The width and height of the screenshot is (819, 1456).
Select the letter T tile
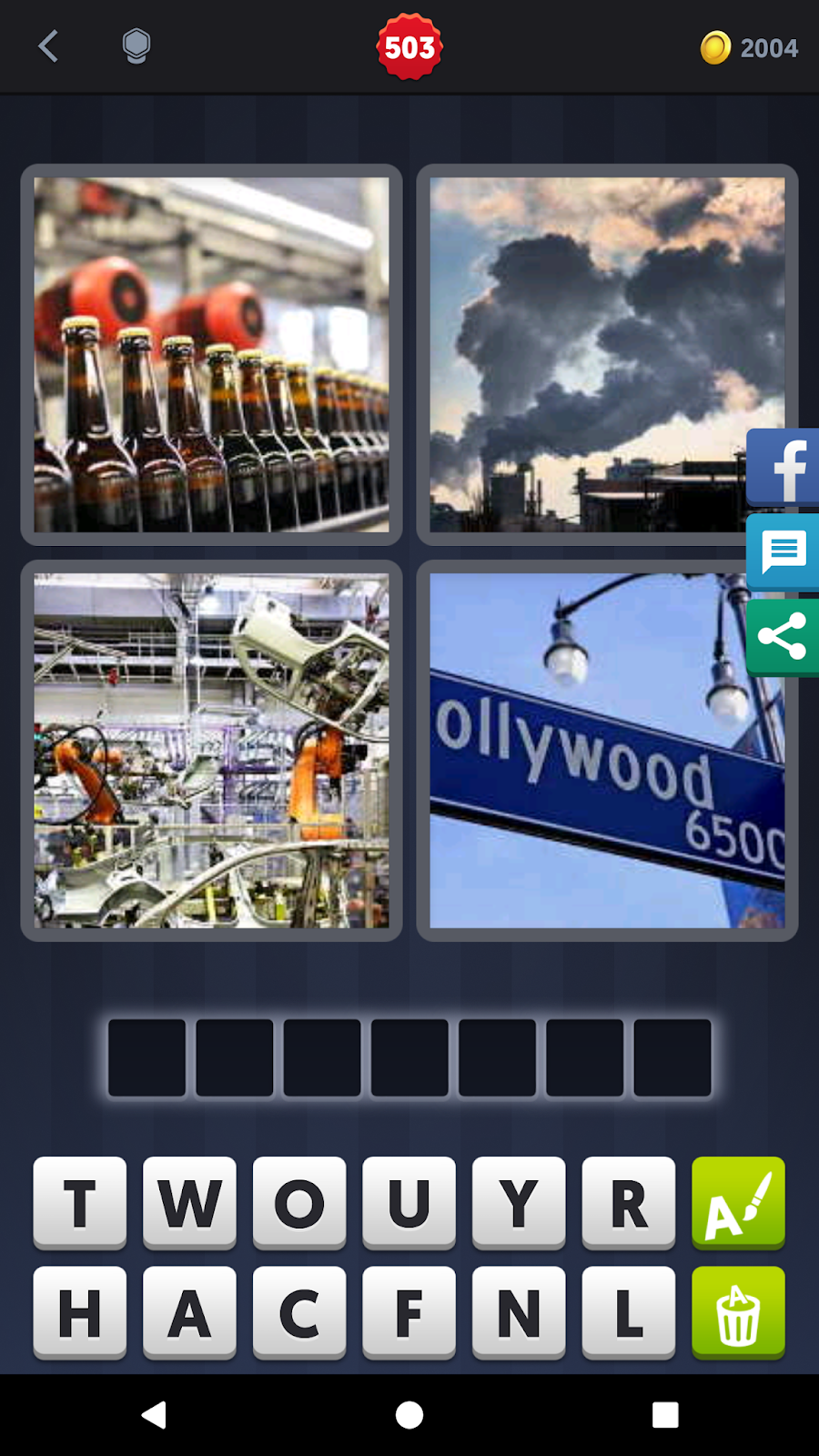[x=80, y=1203]
